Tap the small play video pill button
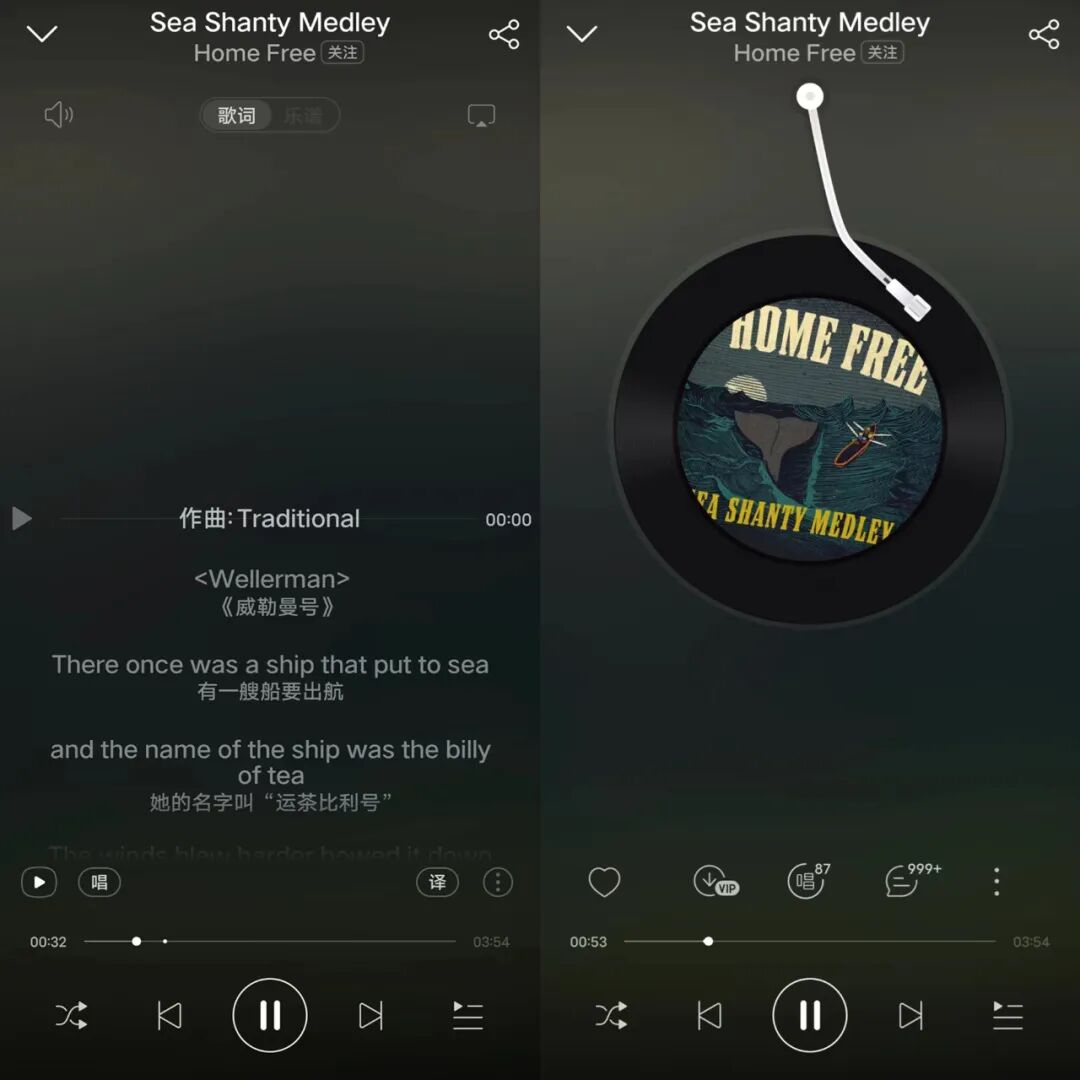The image size is (1080, 1080). (40, 882)
